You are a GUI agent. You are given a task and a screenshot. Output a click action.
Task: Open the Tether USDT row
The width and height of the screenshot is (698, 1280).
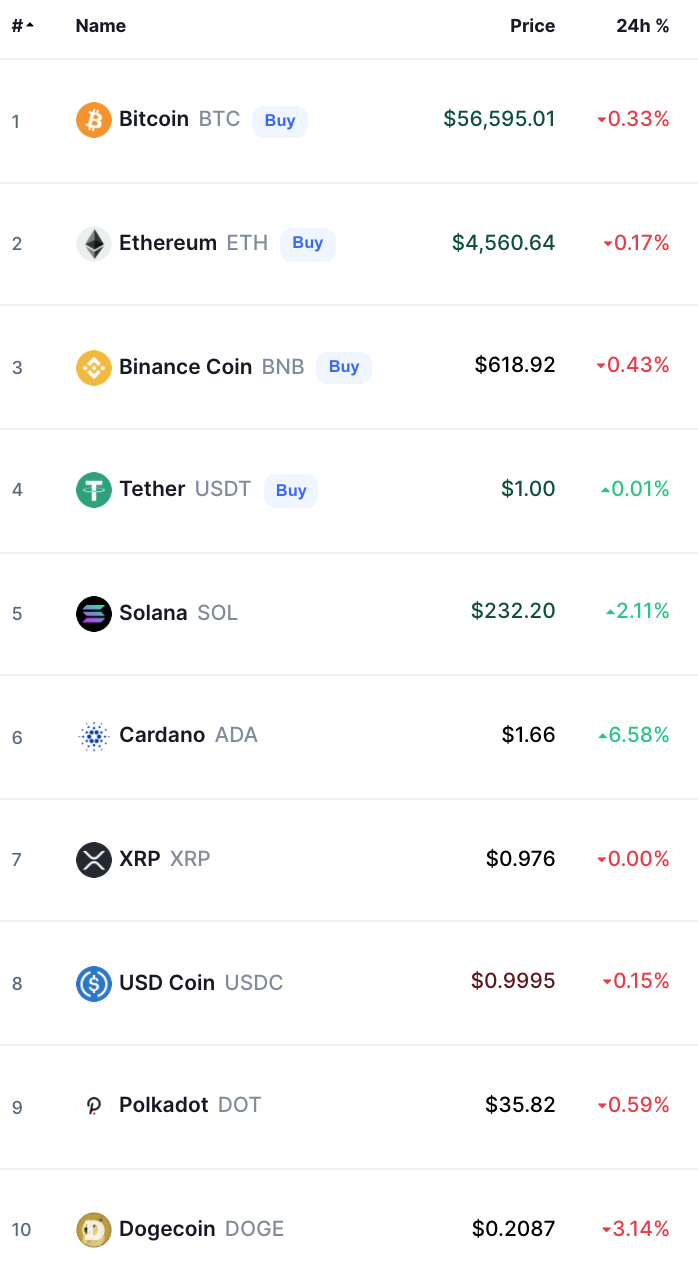click(x=152, y=489)
